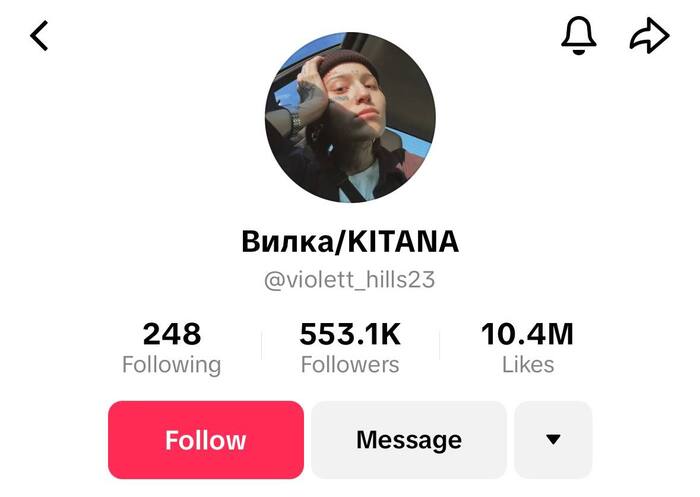Message this user

[x=409, y=440]
